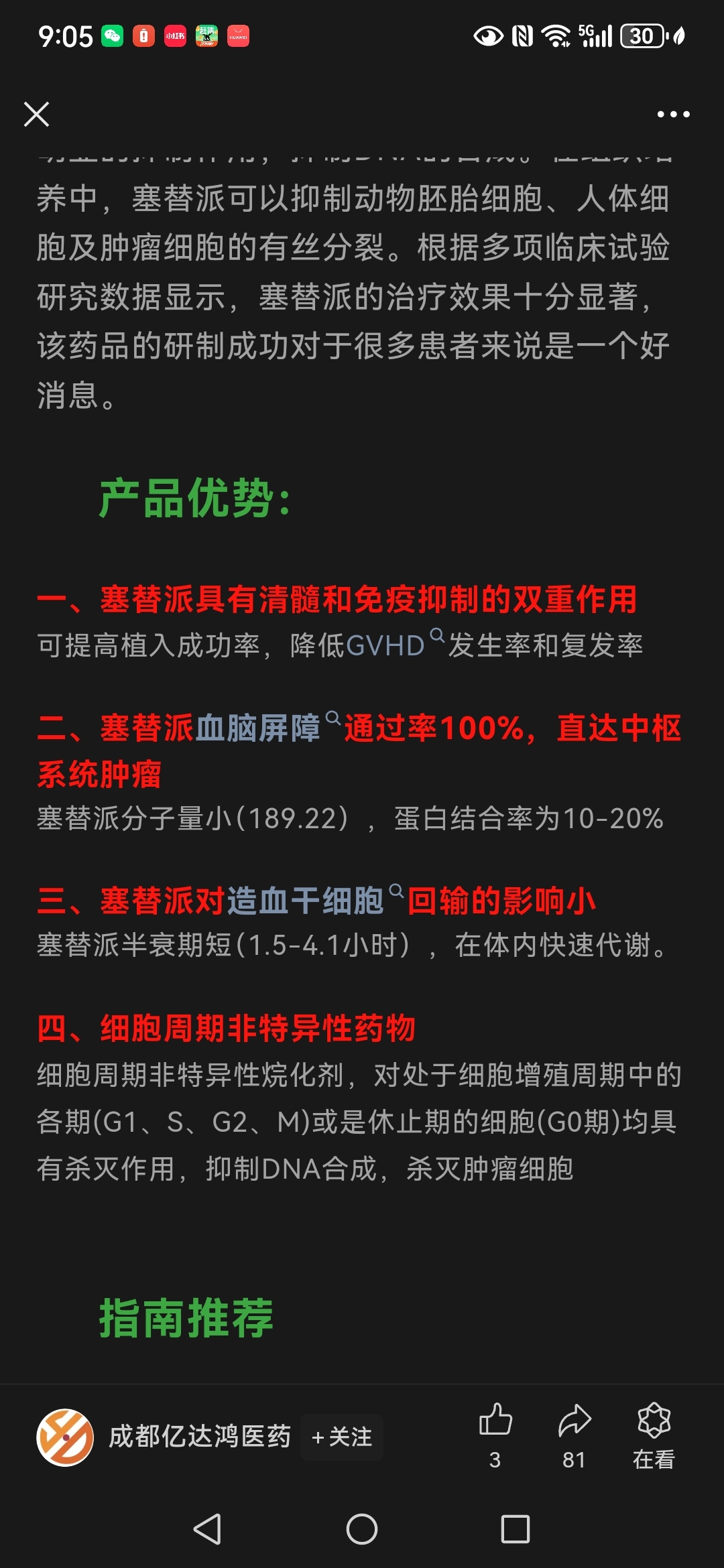Close the article page
Screen dimensions: 724x1568
coord(37,114)
